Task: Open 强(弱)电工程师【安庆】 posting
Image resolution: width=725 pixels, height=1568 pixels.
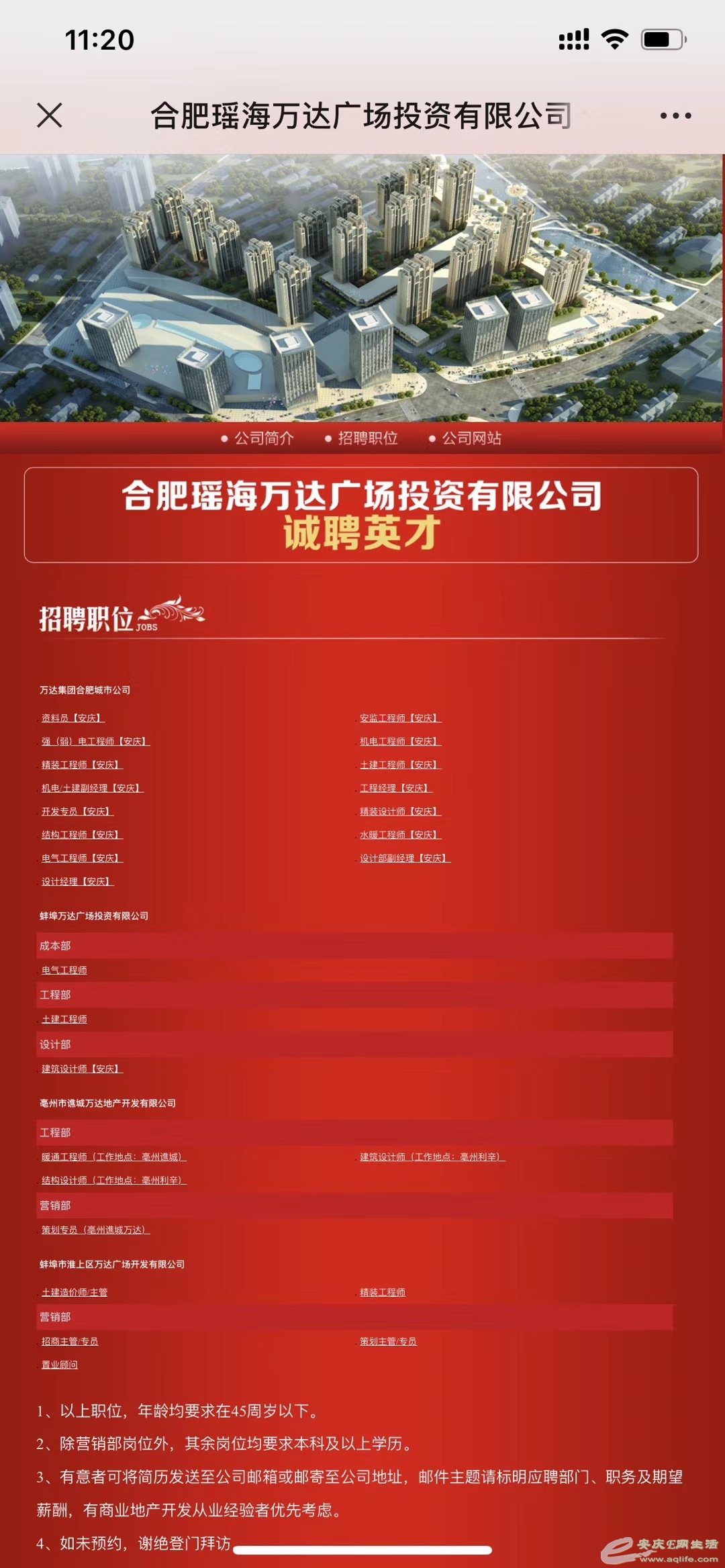Action: (x=95, y=742)
